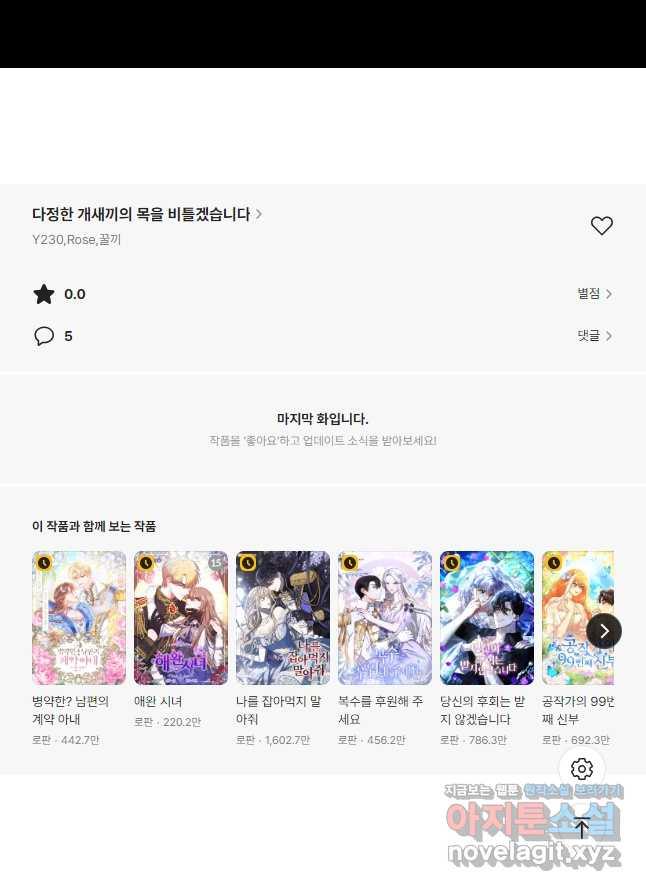Open the 당신의 후회는 받지 않겠습니다 webtoon

tap(487, 618)
